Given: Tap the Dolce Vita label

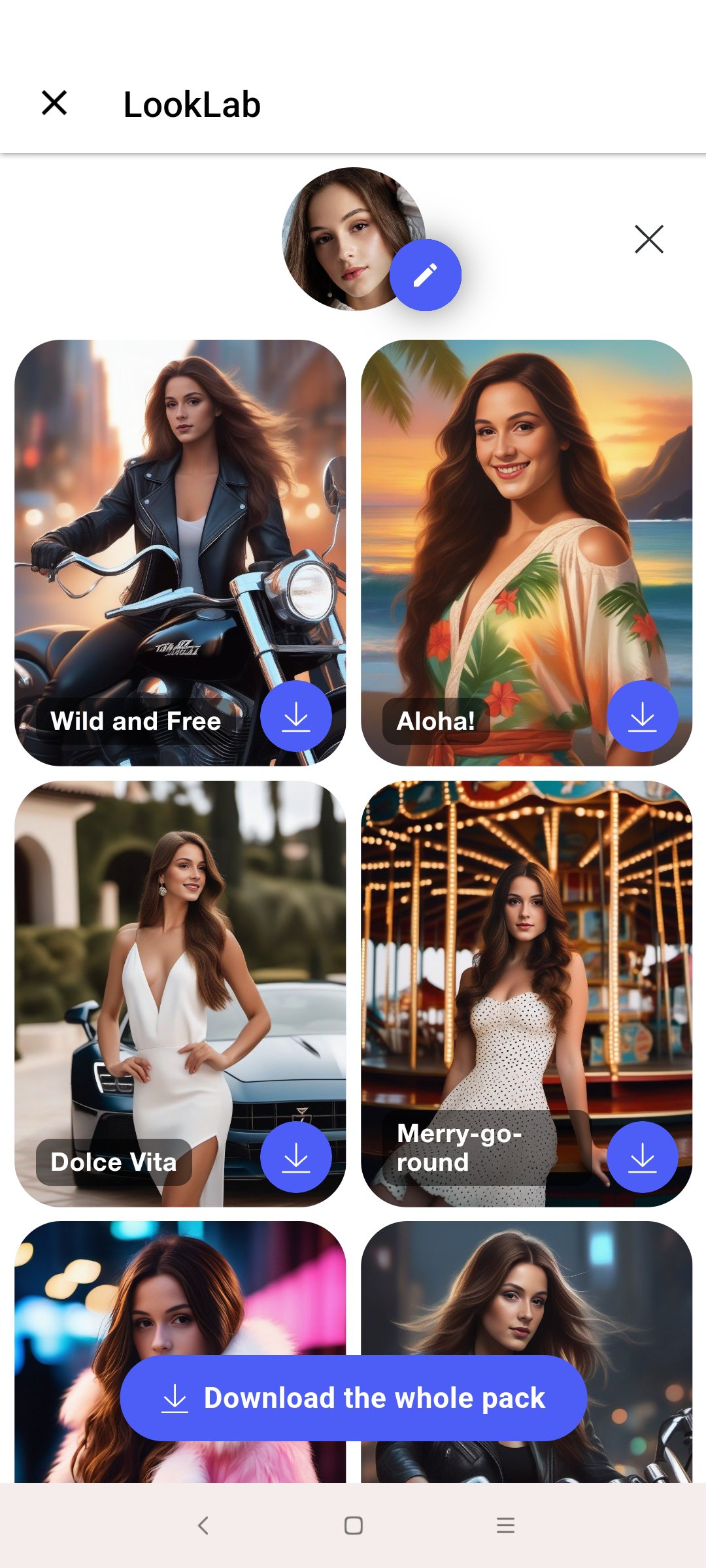Looking at the screenshot, I should pos(113,1156).
